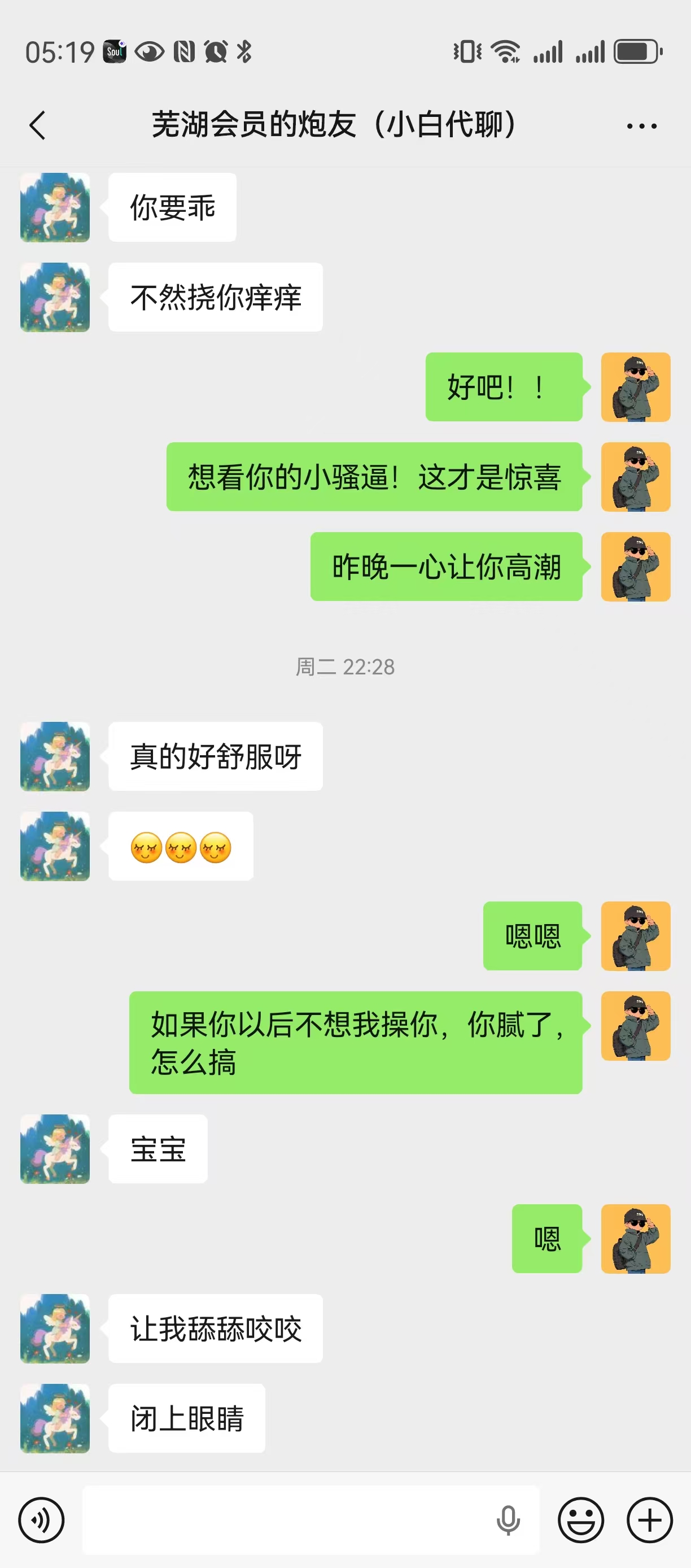Tap the microphone voice-input icon
The height and width of the screenshot is (1568, 691).
point(508,1520)
